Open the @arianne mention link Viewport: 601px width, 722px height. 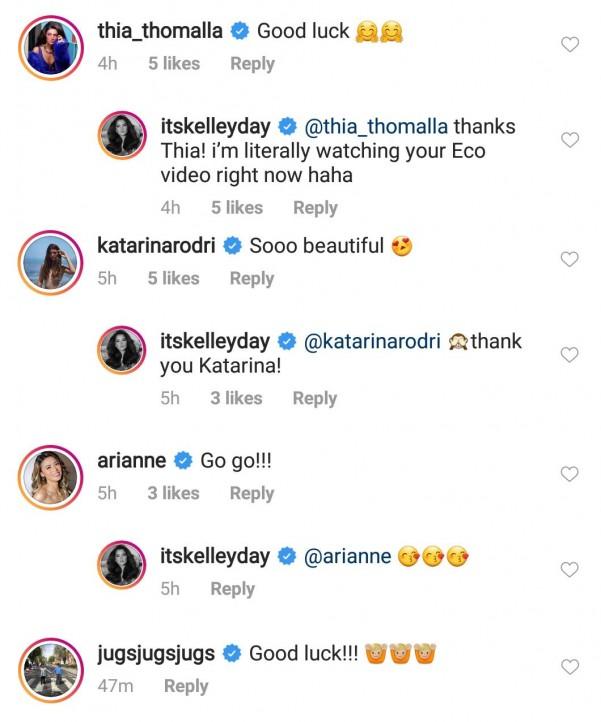[x=346, y=557]
